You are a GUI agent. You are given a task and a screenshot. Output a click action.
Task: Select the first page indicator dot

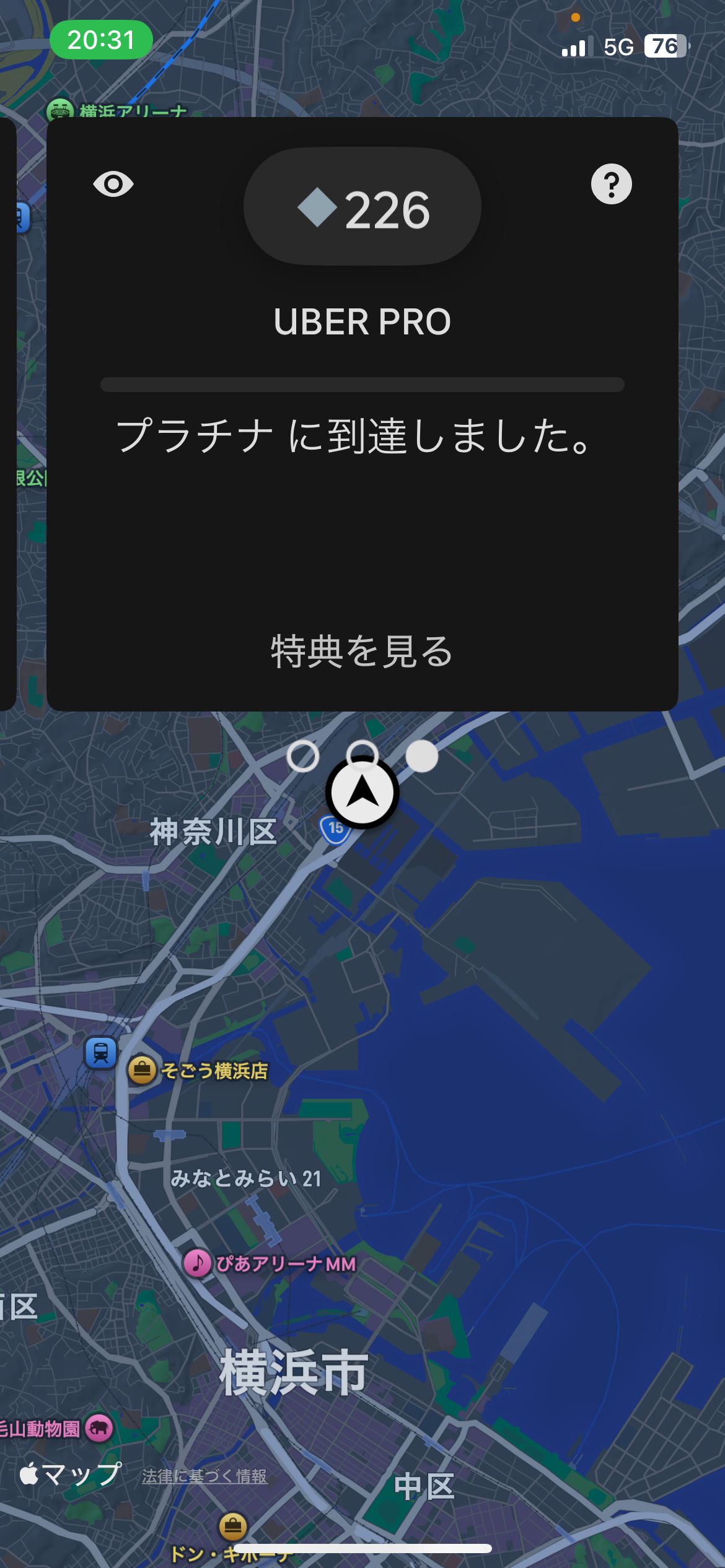tap(303, 756)
